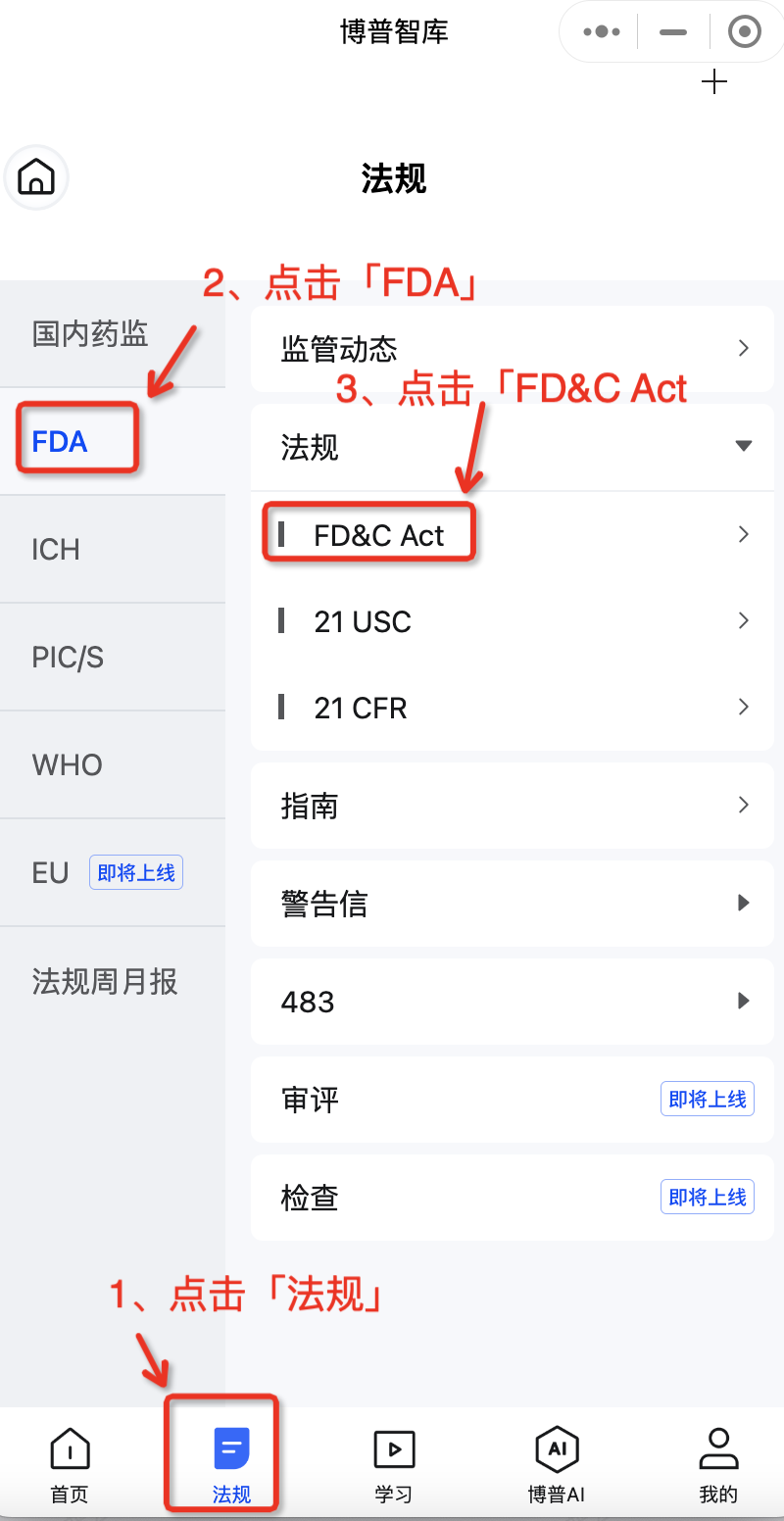Expand the 警告信 section

513,904
